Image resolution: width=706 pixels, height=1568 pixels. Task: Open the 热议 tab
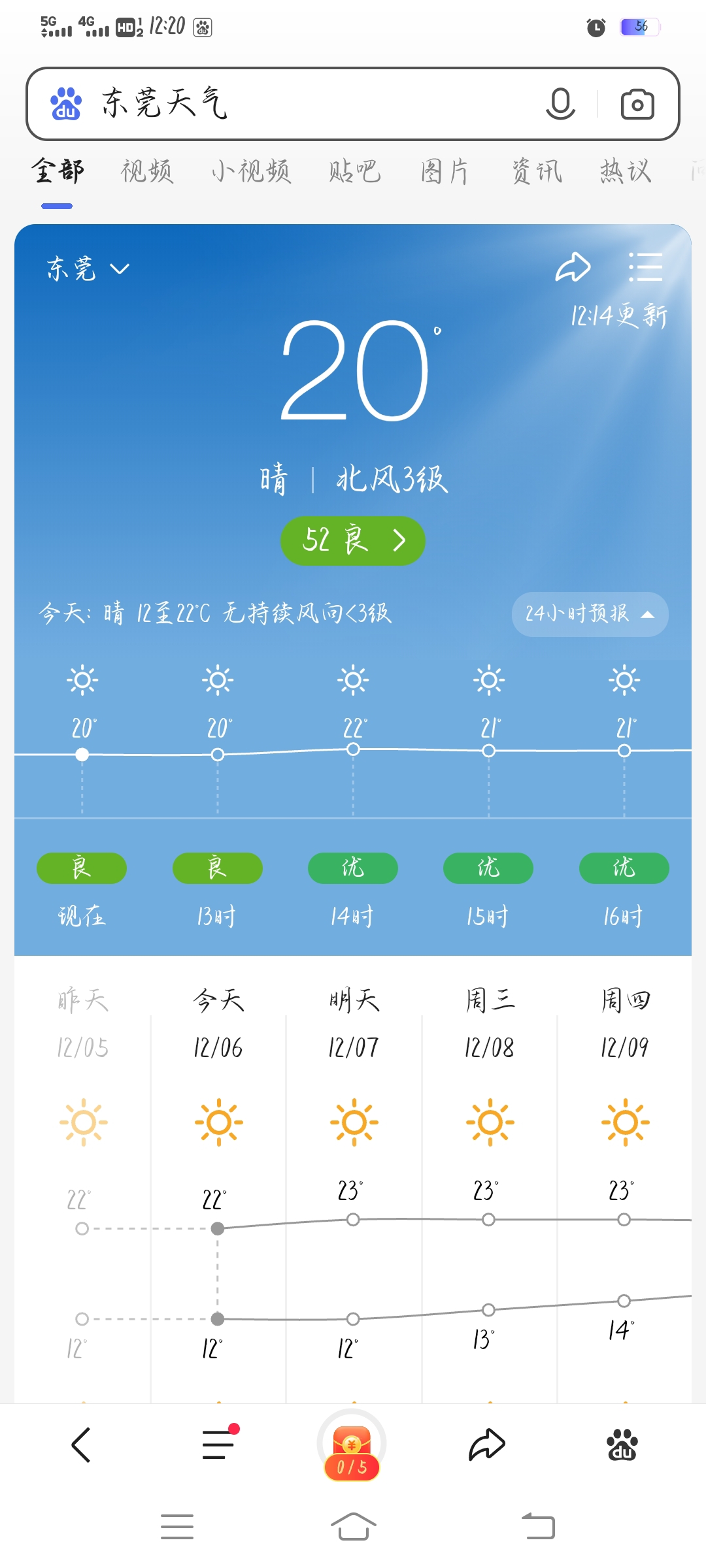(626, 172)
